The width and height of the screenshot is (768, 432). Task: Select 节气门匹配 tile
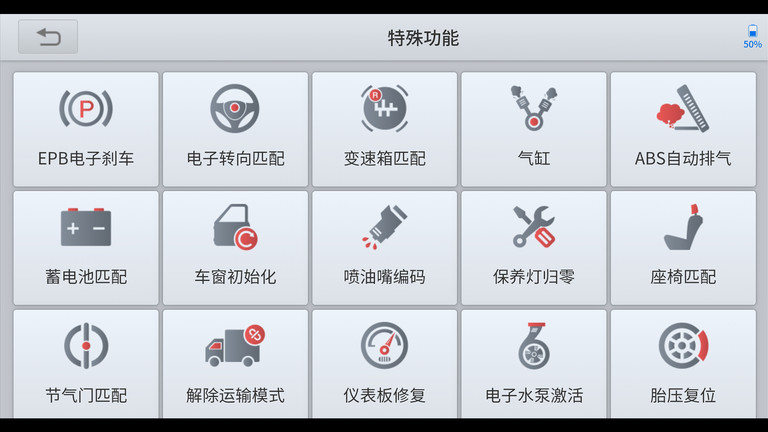[86, 364]
